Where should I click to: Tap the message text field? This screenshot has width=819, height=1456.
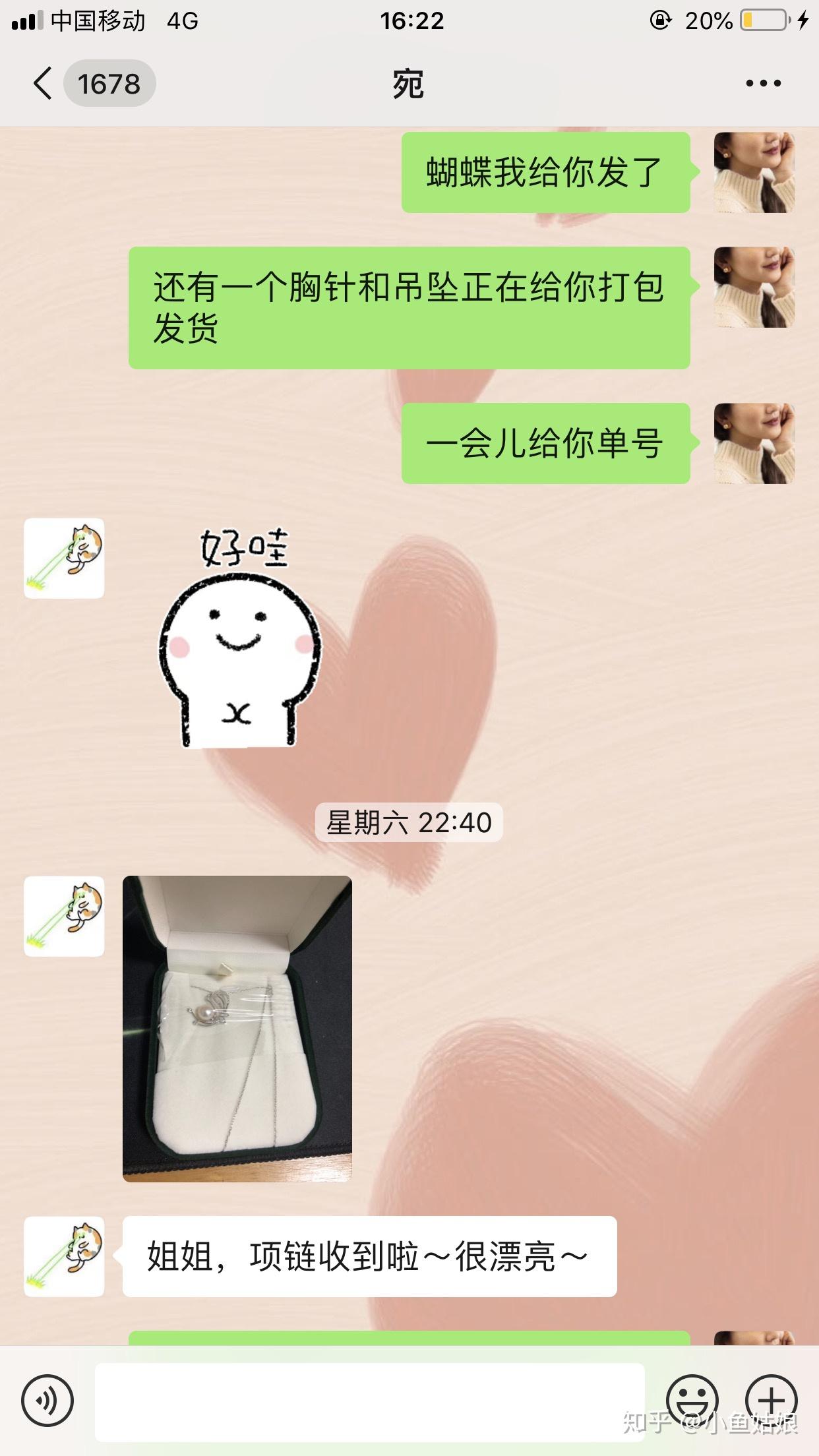point(369,1401)
